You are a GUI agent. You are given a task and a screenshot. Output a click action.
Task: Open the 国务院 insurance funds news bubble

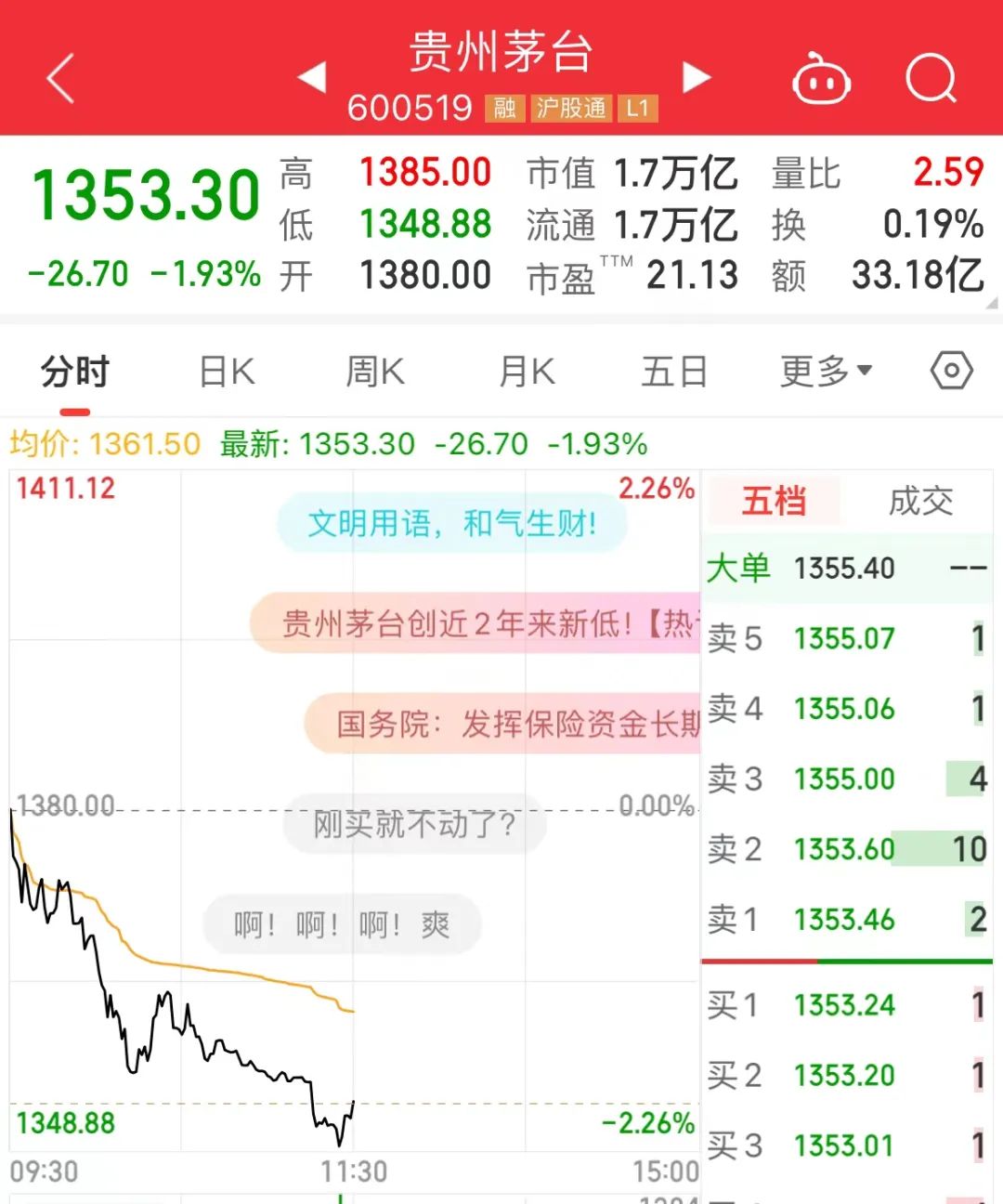[502, 724]
